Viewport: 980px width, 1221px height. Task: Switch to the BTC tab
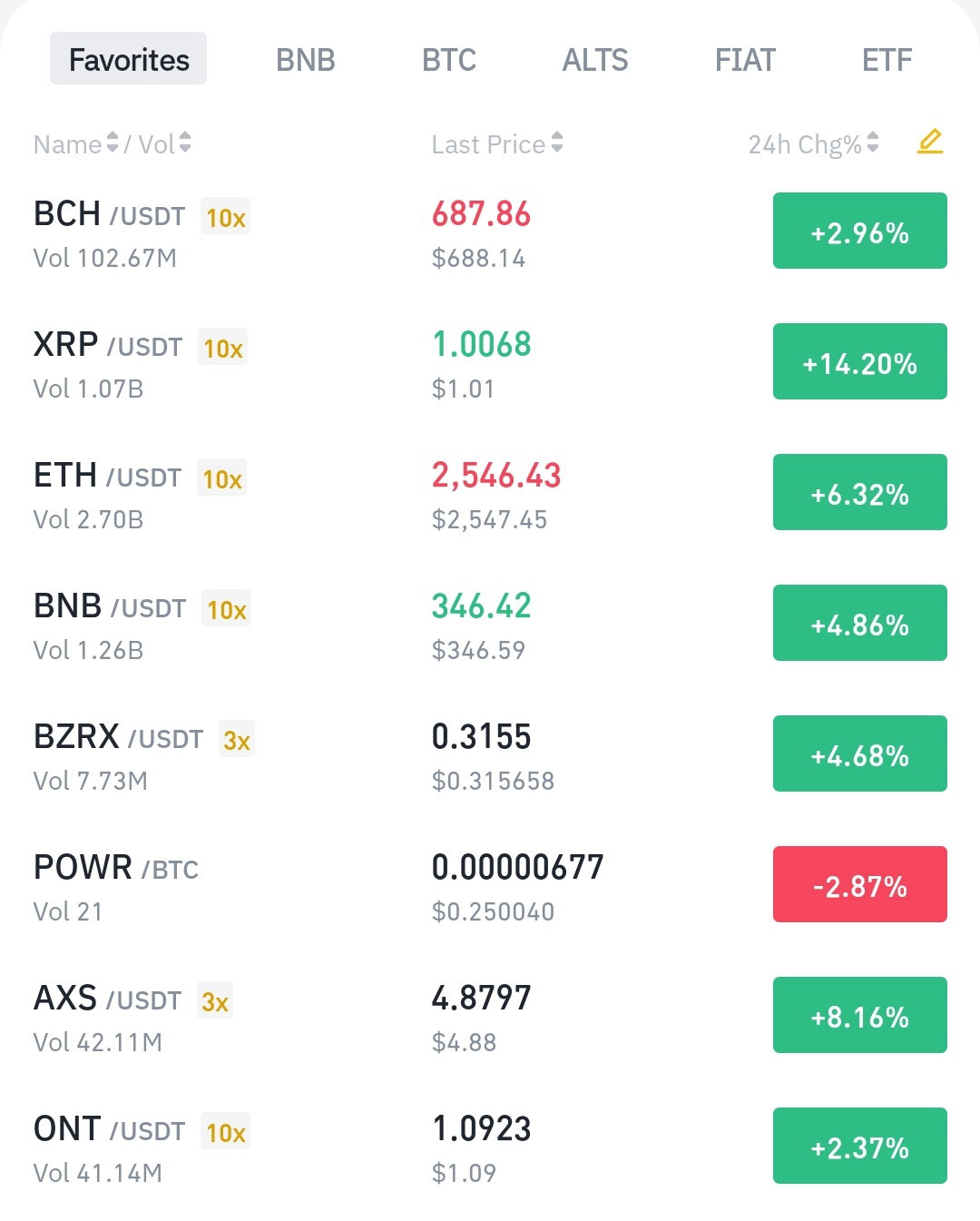[x=449, y=60]
